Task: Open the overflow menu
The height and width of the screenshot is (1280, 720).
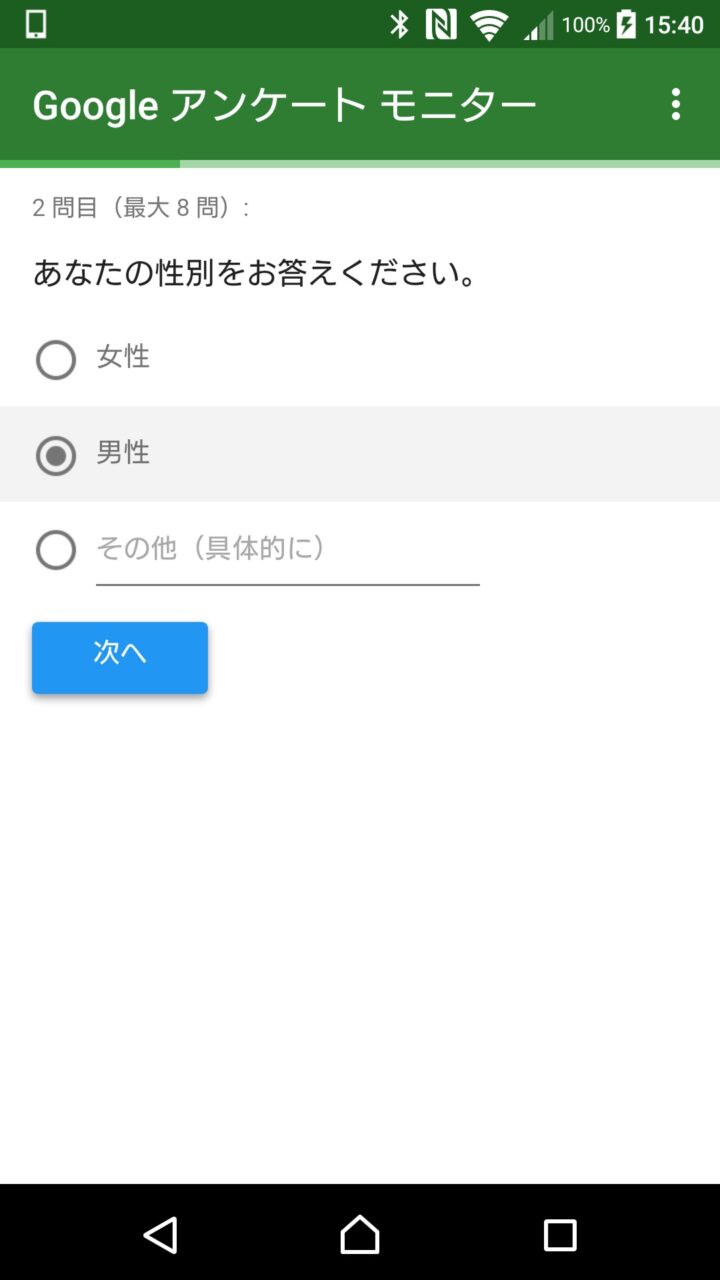Action: tap(676, 104)
